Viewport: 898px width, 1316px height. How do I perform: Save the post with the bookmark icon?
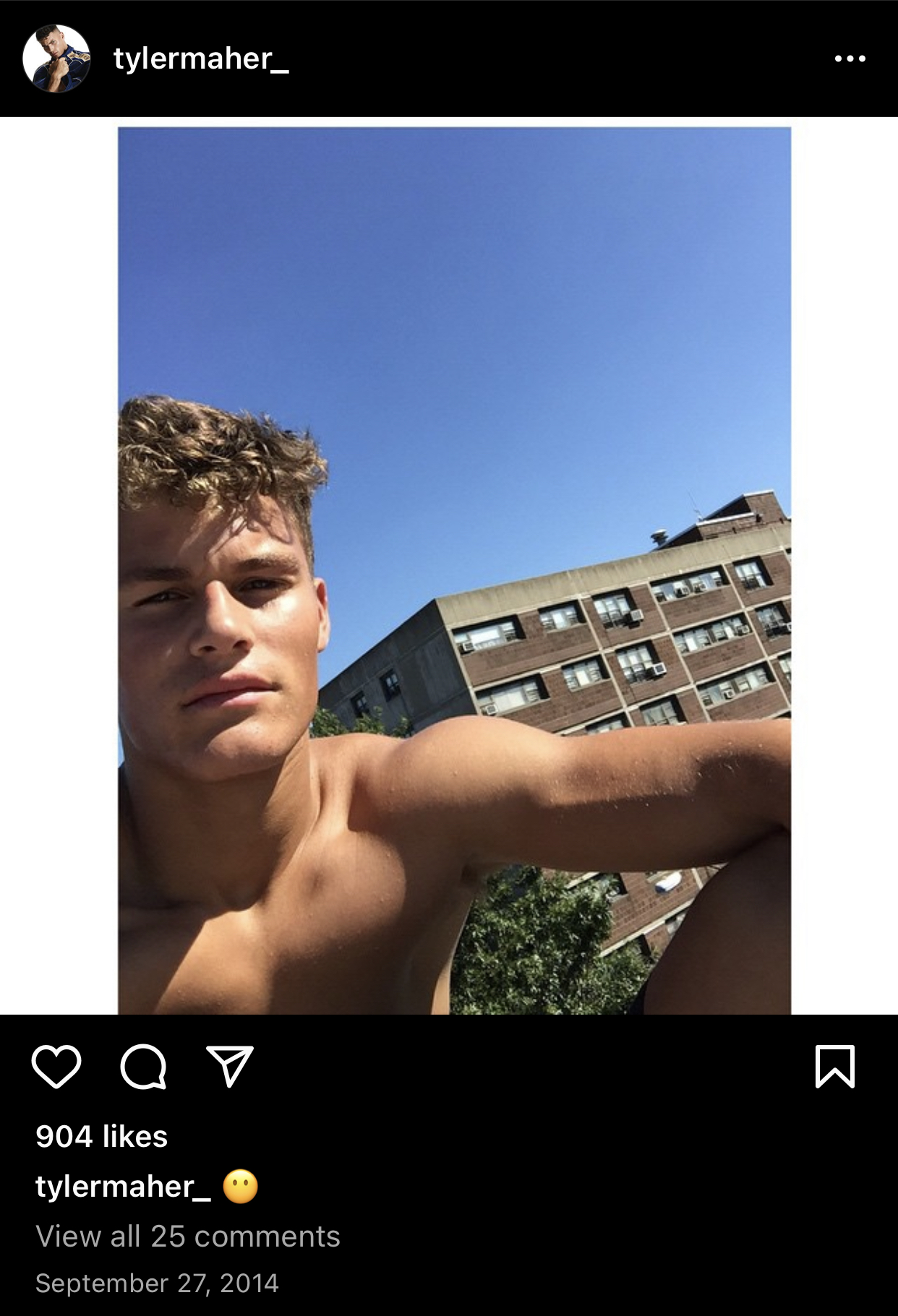[835, 1066]
